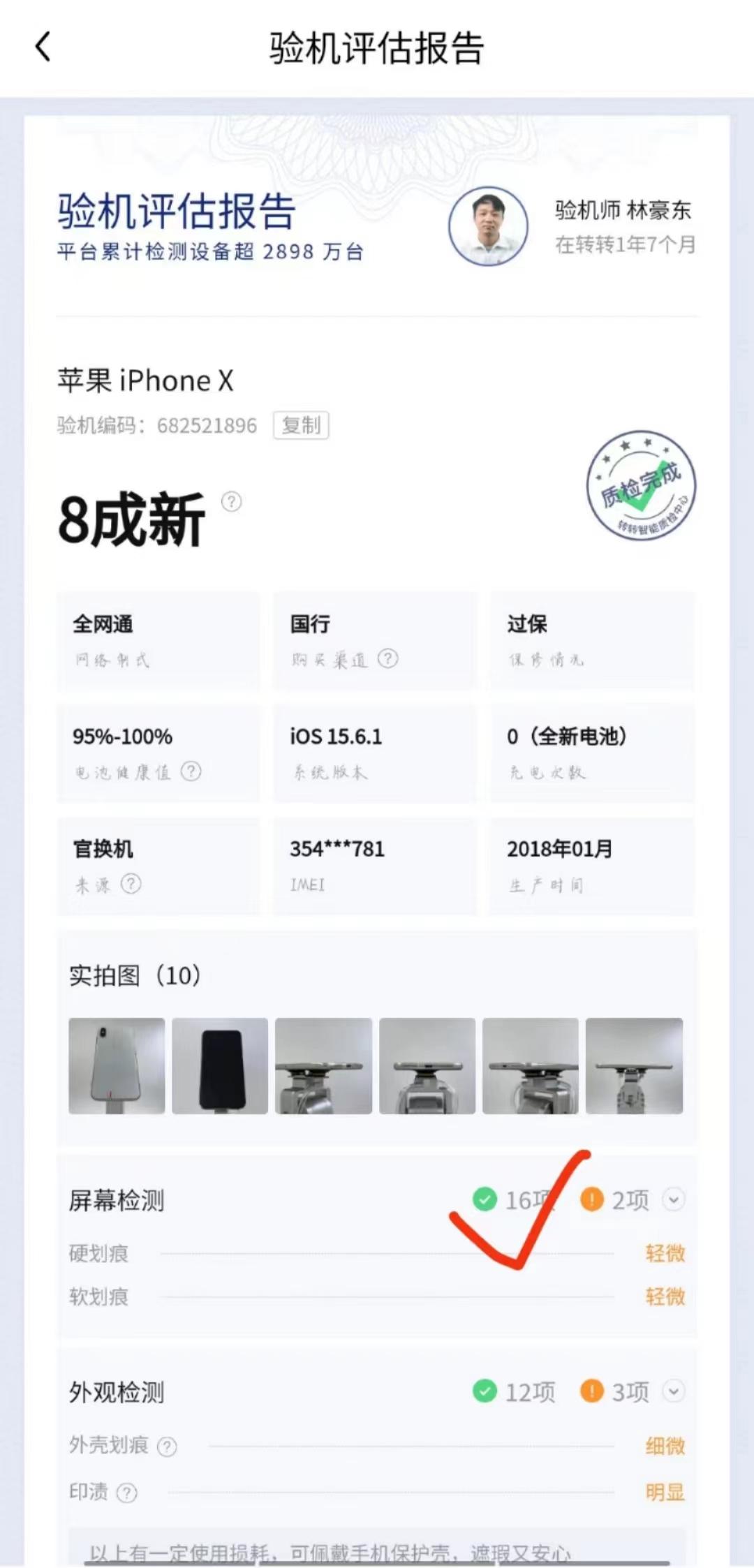Open the help icon beside 外壳划痕
The height and width of the screenshot is (1568, 754).
click(167, 1447)
